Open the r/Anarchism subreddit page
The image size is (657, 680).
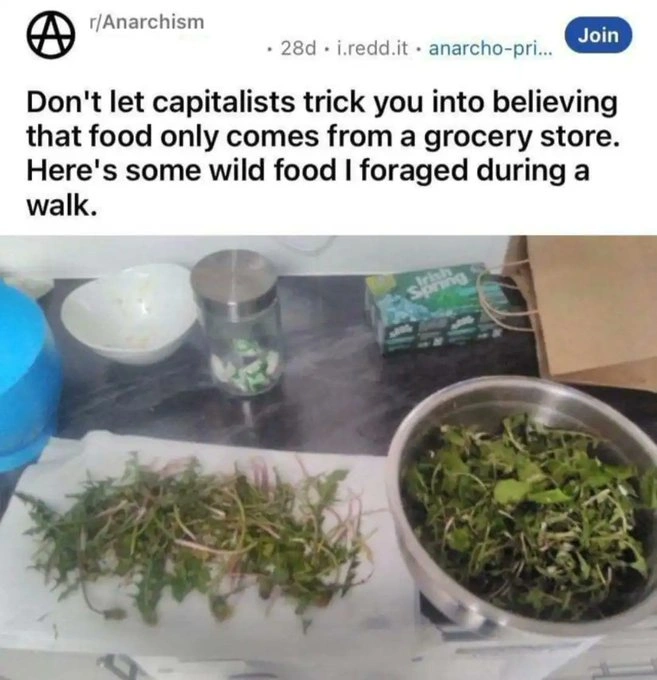(146, 21)
